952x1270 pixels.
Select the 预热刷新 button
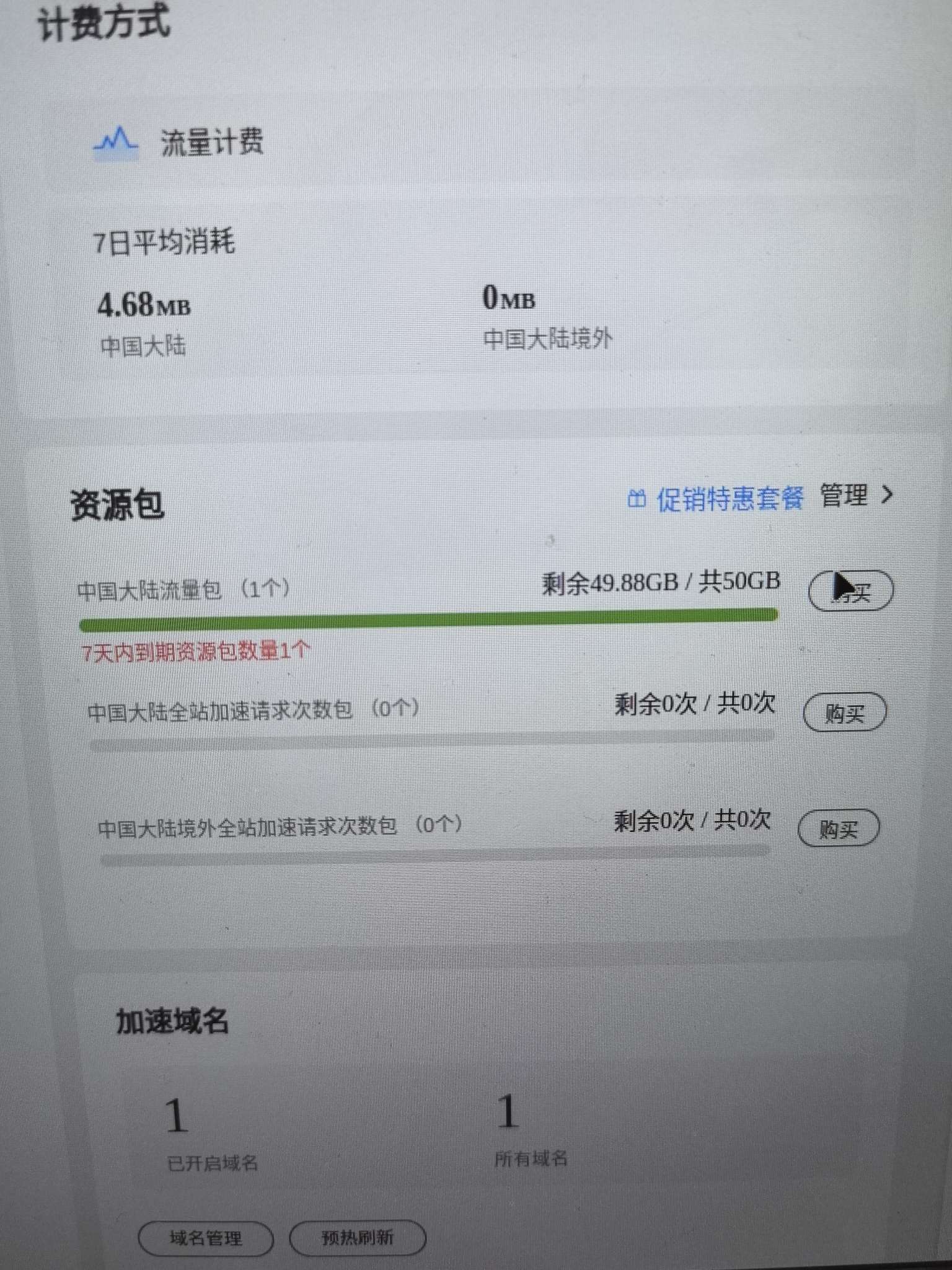tap(357, 1237)
